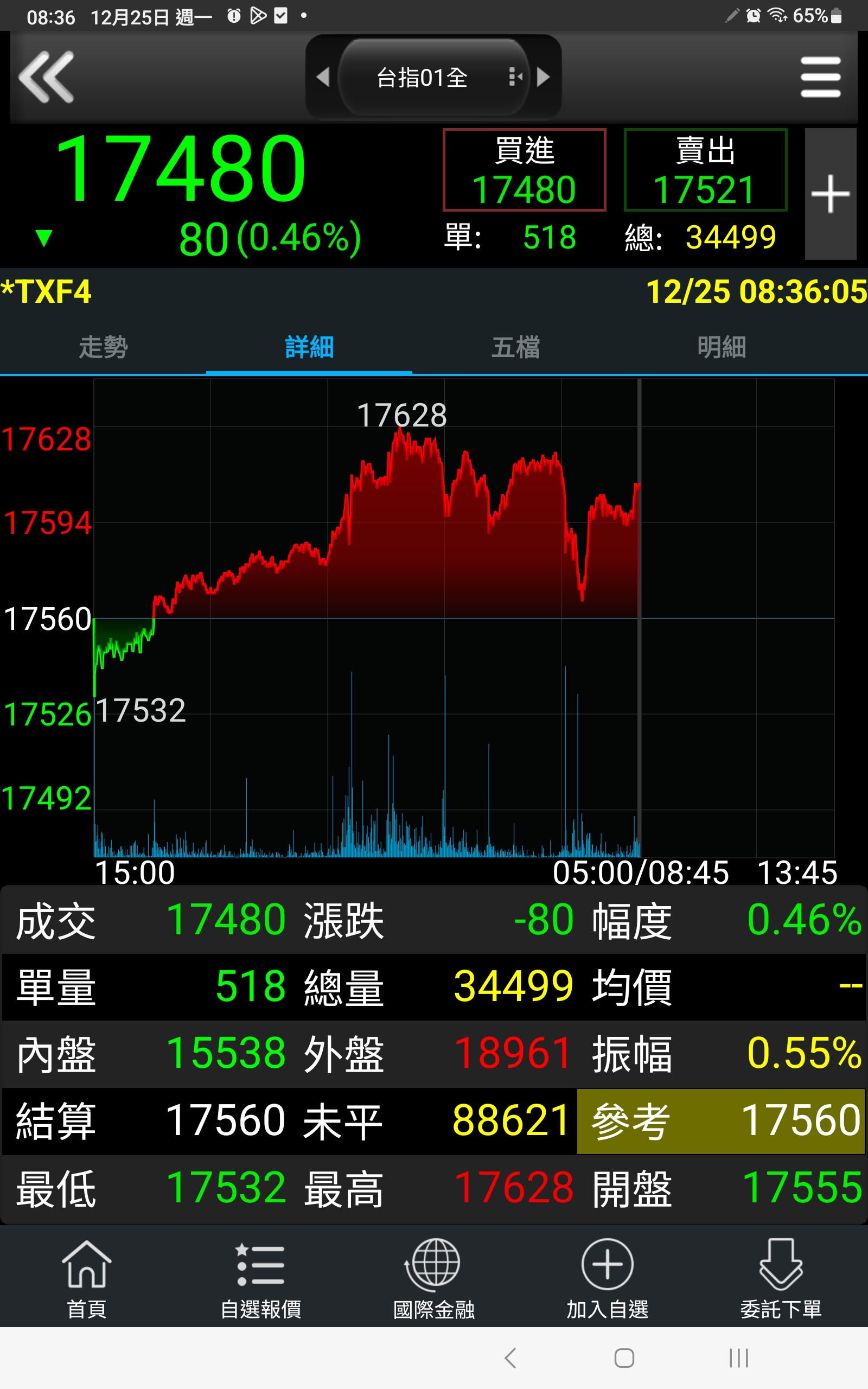The image size is (868, 1389).
Task: Tap the 賣出 17521 price box
Action: [706, 170]
